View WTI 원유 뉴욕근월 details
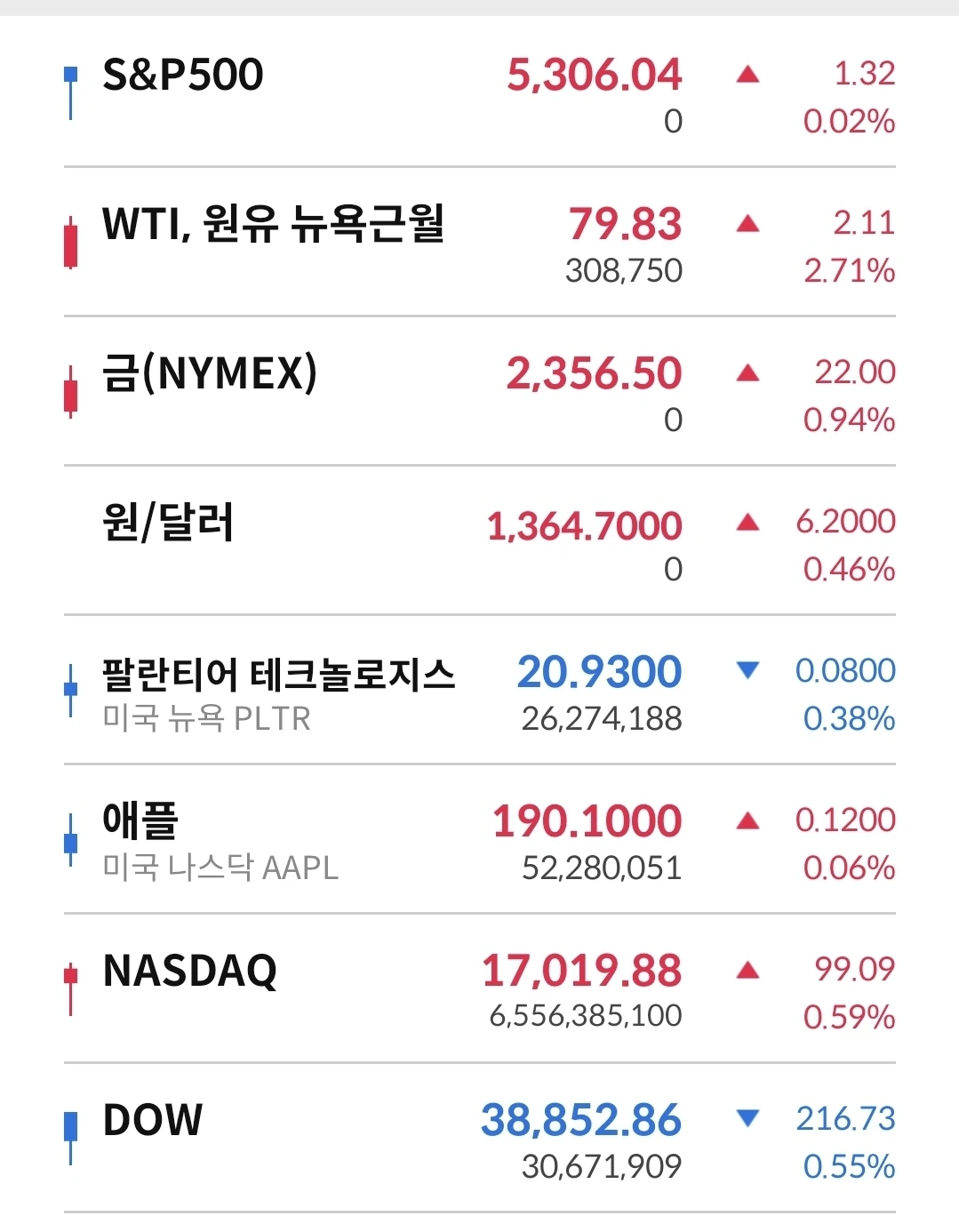 273,224
